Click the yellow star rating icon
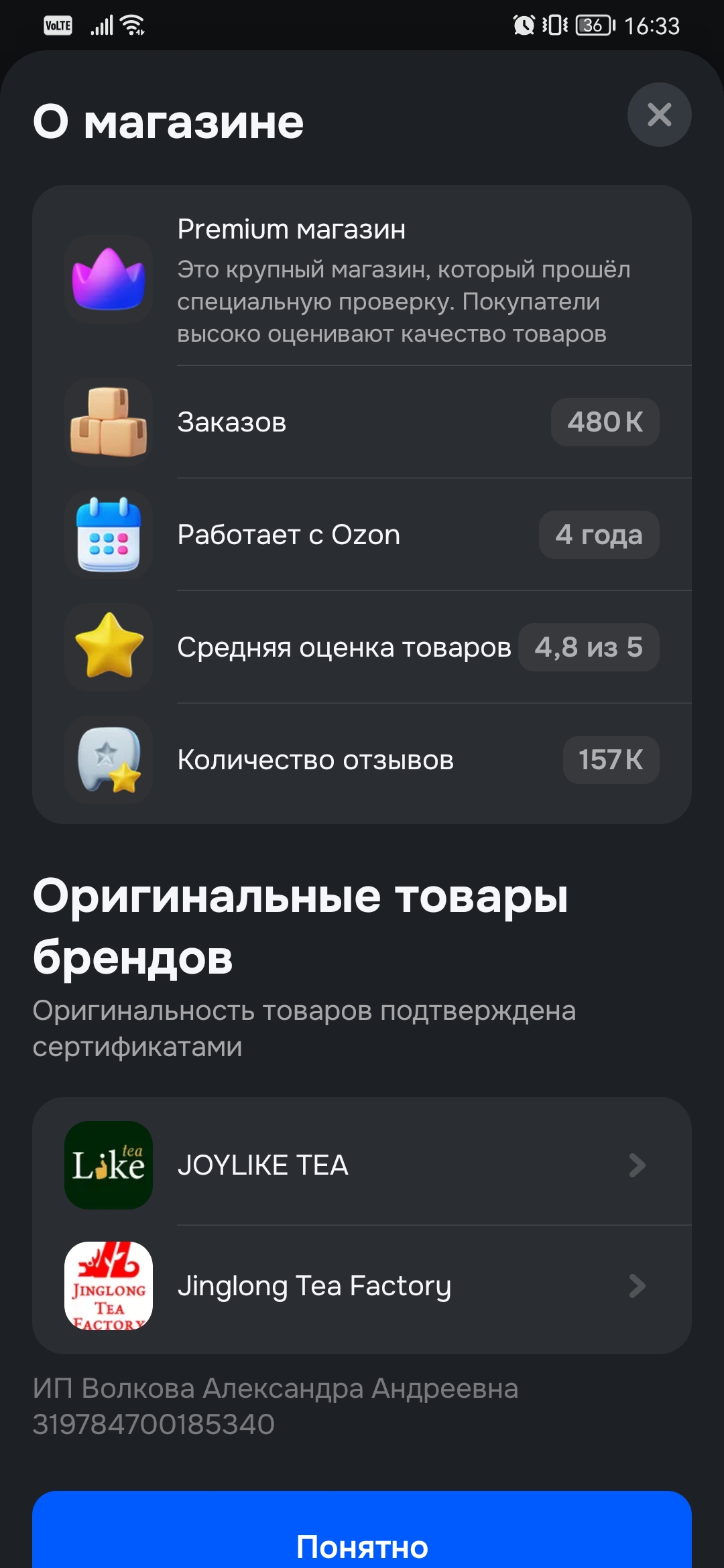The width and height of the screenshot is (724, 1568). point(109,647)
